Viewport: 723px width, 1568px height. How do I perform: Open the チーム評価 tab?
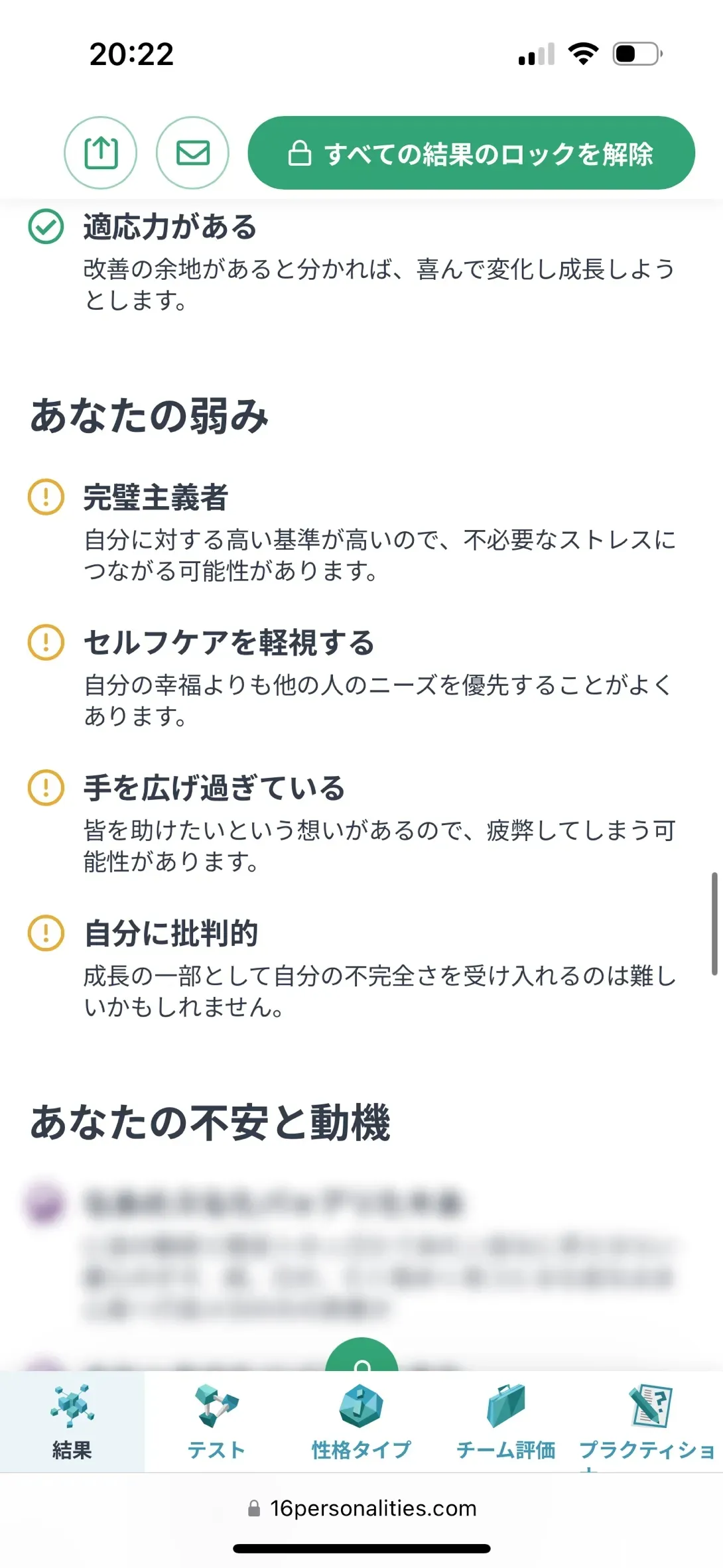[x=505, y=1422]
